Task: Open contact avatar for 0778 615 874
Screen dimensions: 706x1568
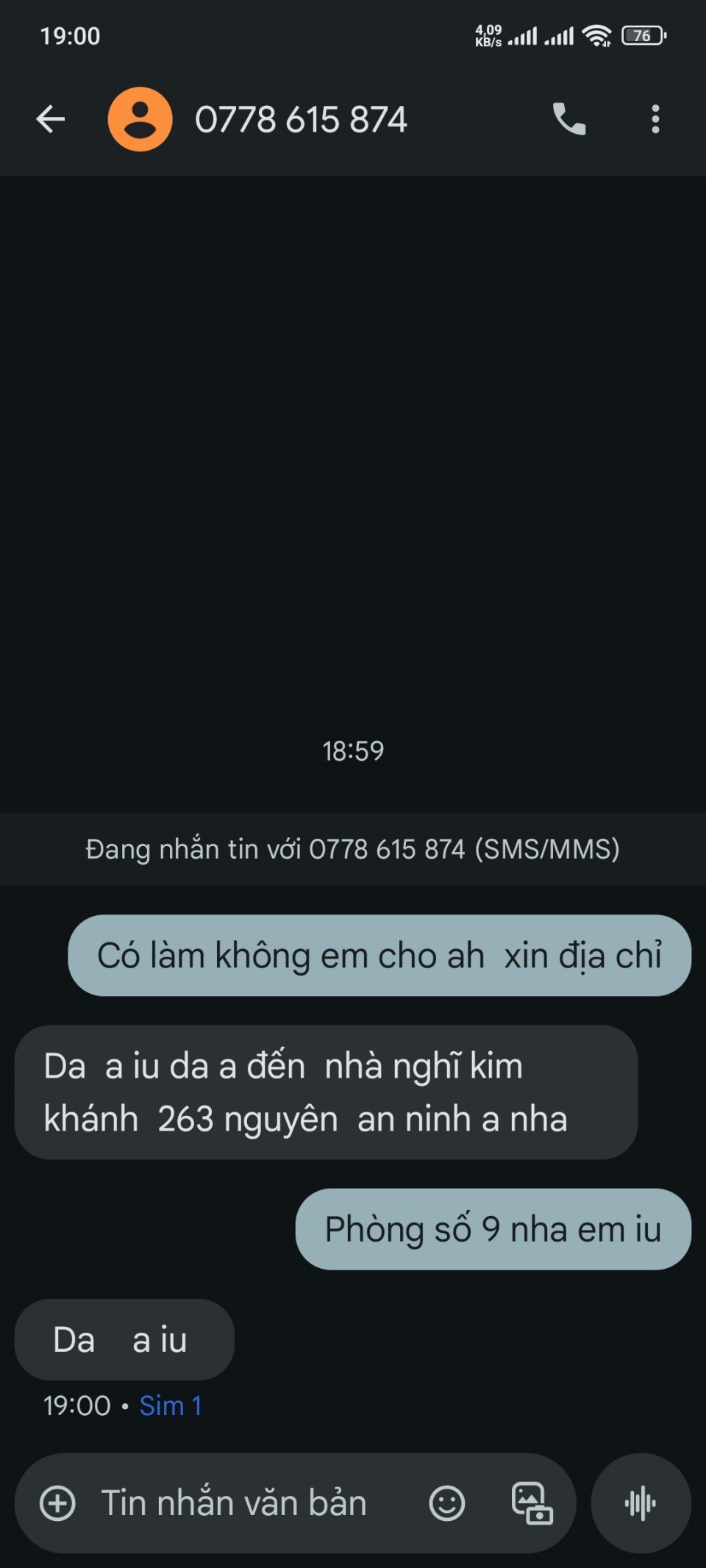Action: tap(140, 119)
